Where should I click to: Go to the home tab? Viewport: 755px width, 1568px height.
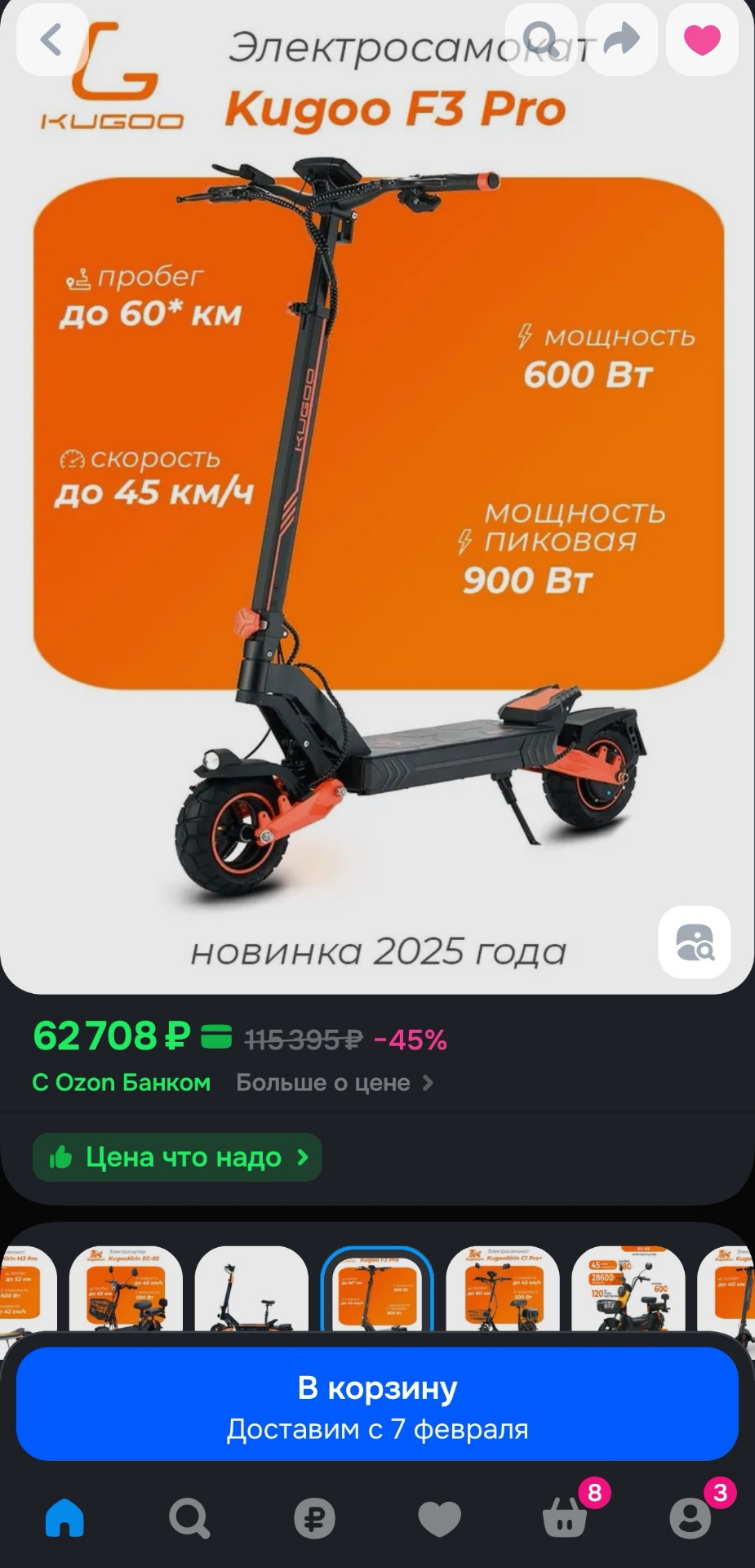click(x=64, y=1519)
